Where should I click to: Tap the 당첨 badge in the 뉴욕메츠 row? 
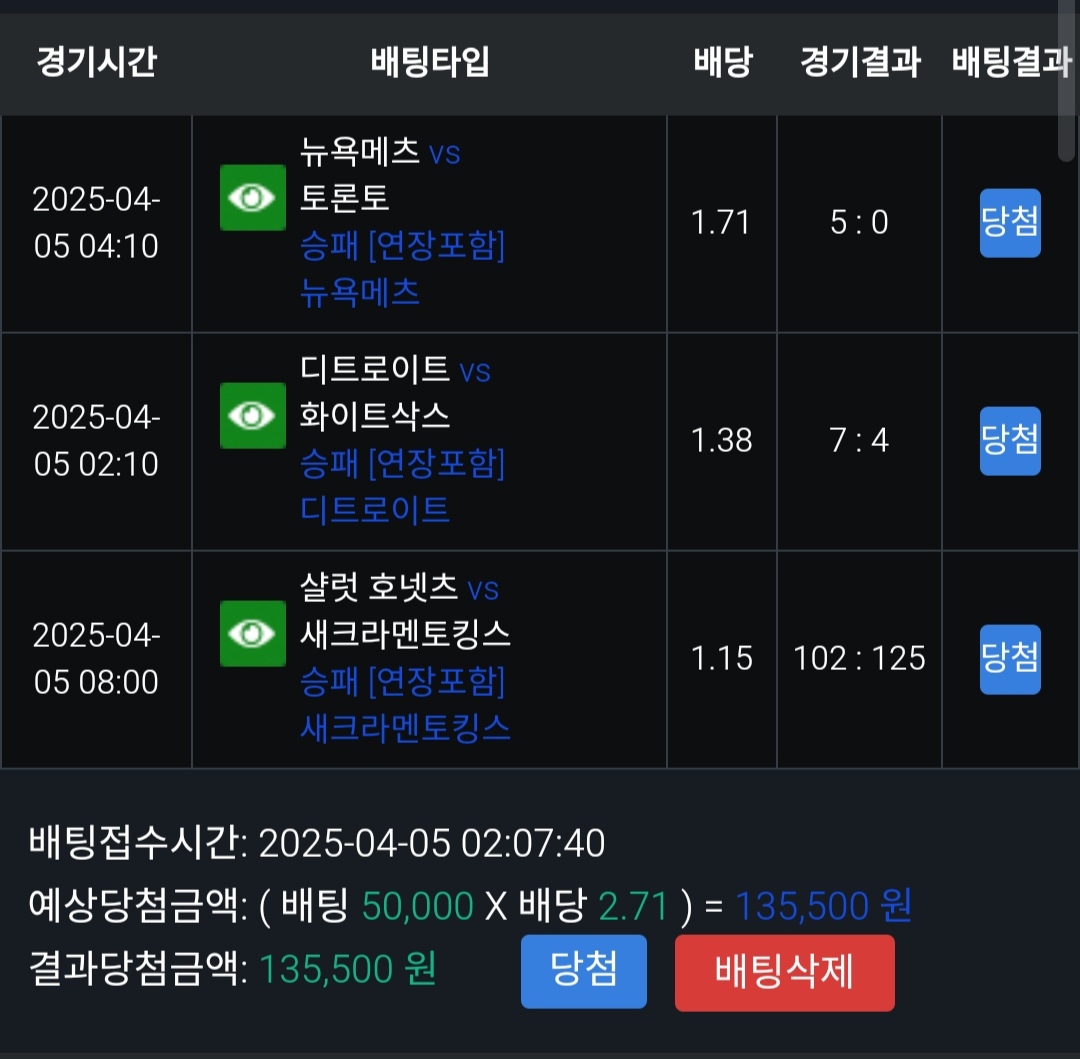pyautogui.click(x=1010, y=223)
